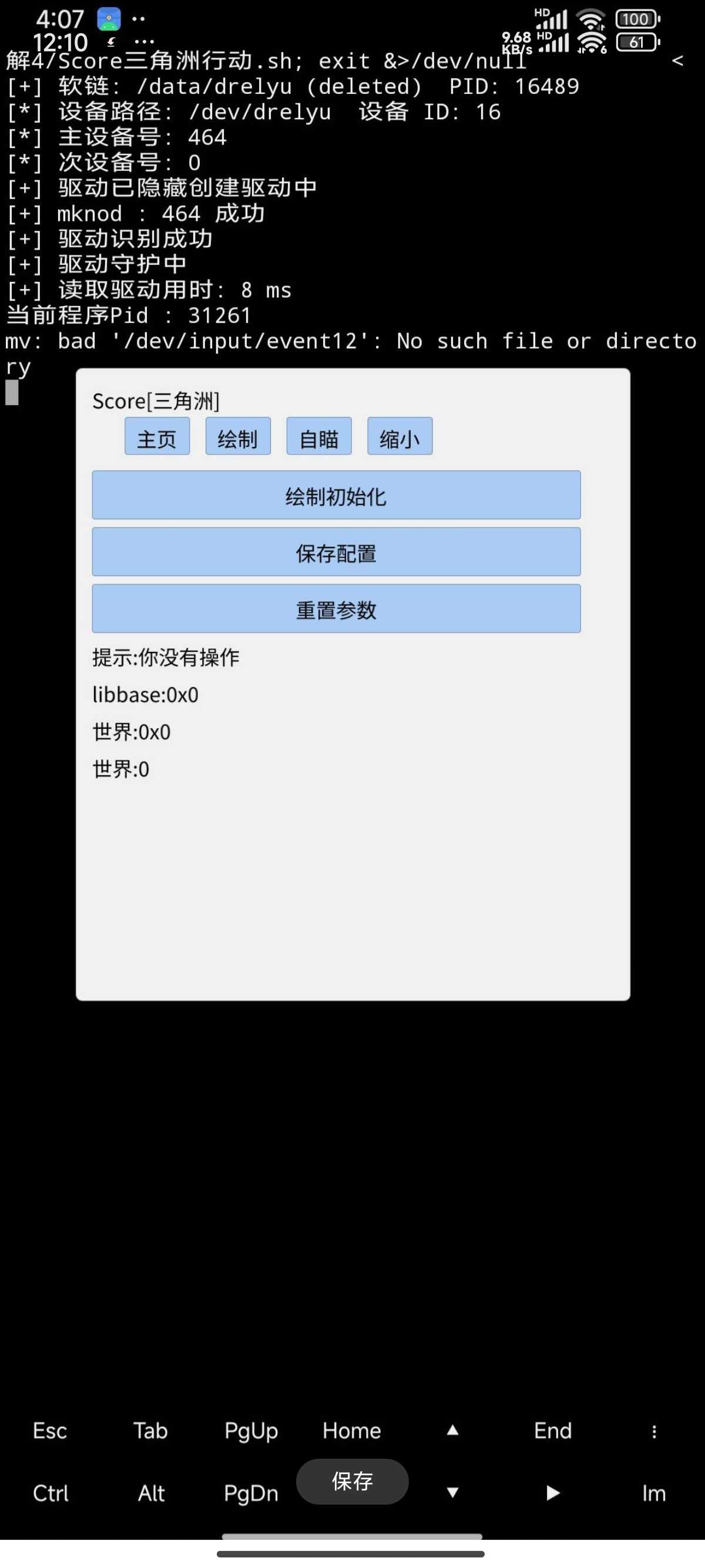Tap the 保存 pill button
The width and height of the screenshot is (705, 1568).
tap(352, 1481)
